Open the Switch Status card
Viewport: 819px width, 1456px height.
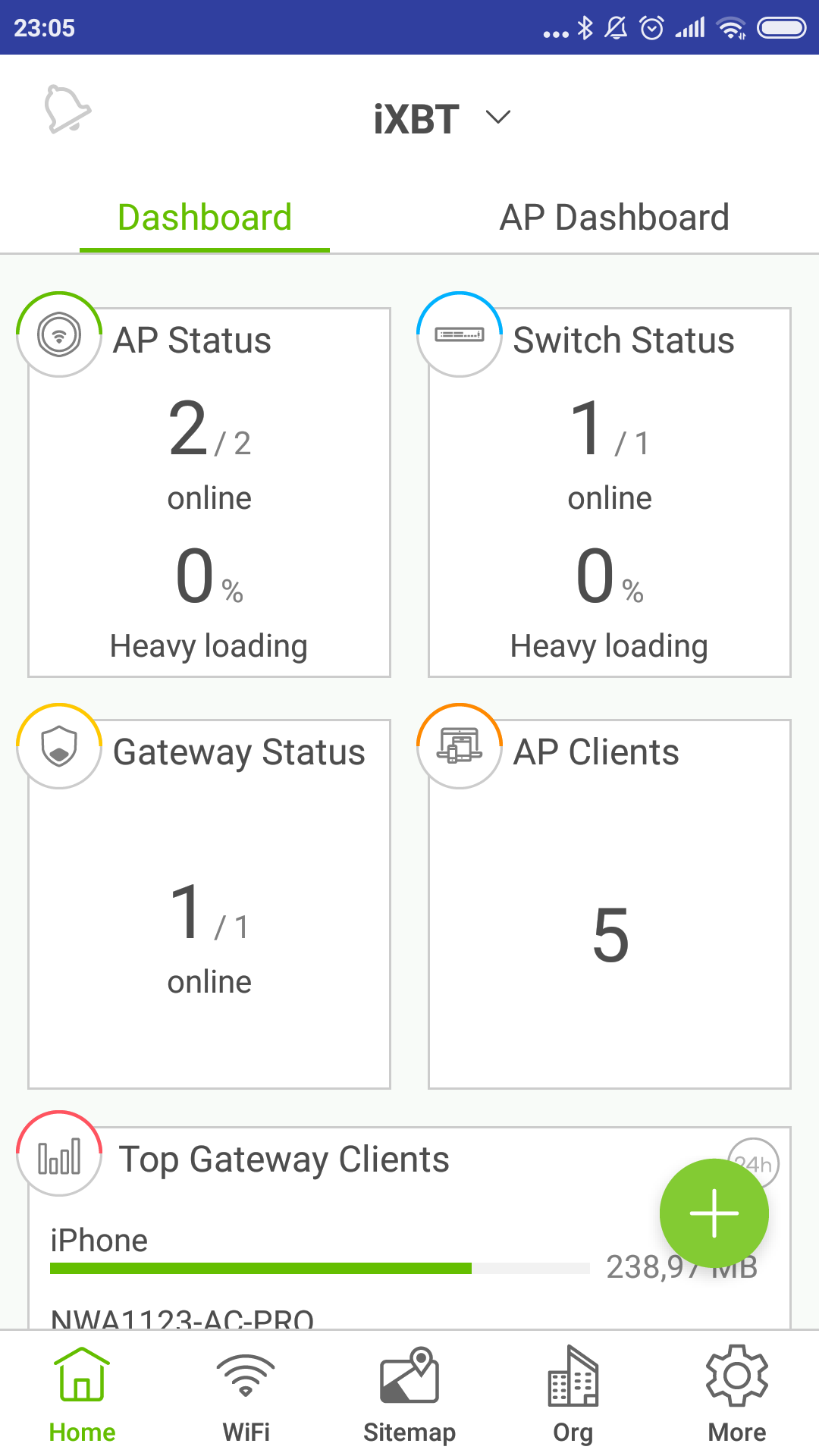610,493
